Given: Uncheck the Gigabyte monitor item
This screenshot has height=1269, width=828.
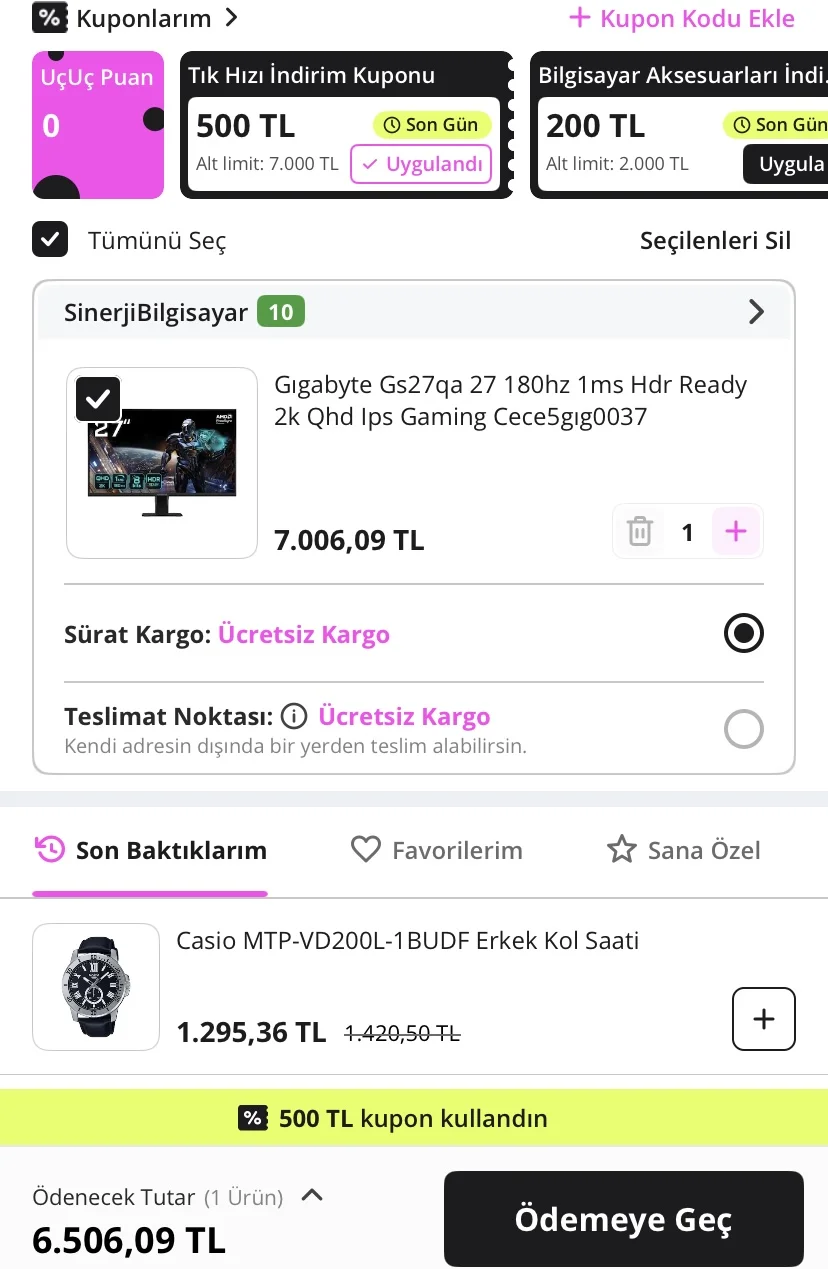Looking at the screenshot, I should click(x=98, y=399).
